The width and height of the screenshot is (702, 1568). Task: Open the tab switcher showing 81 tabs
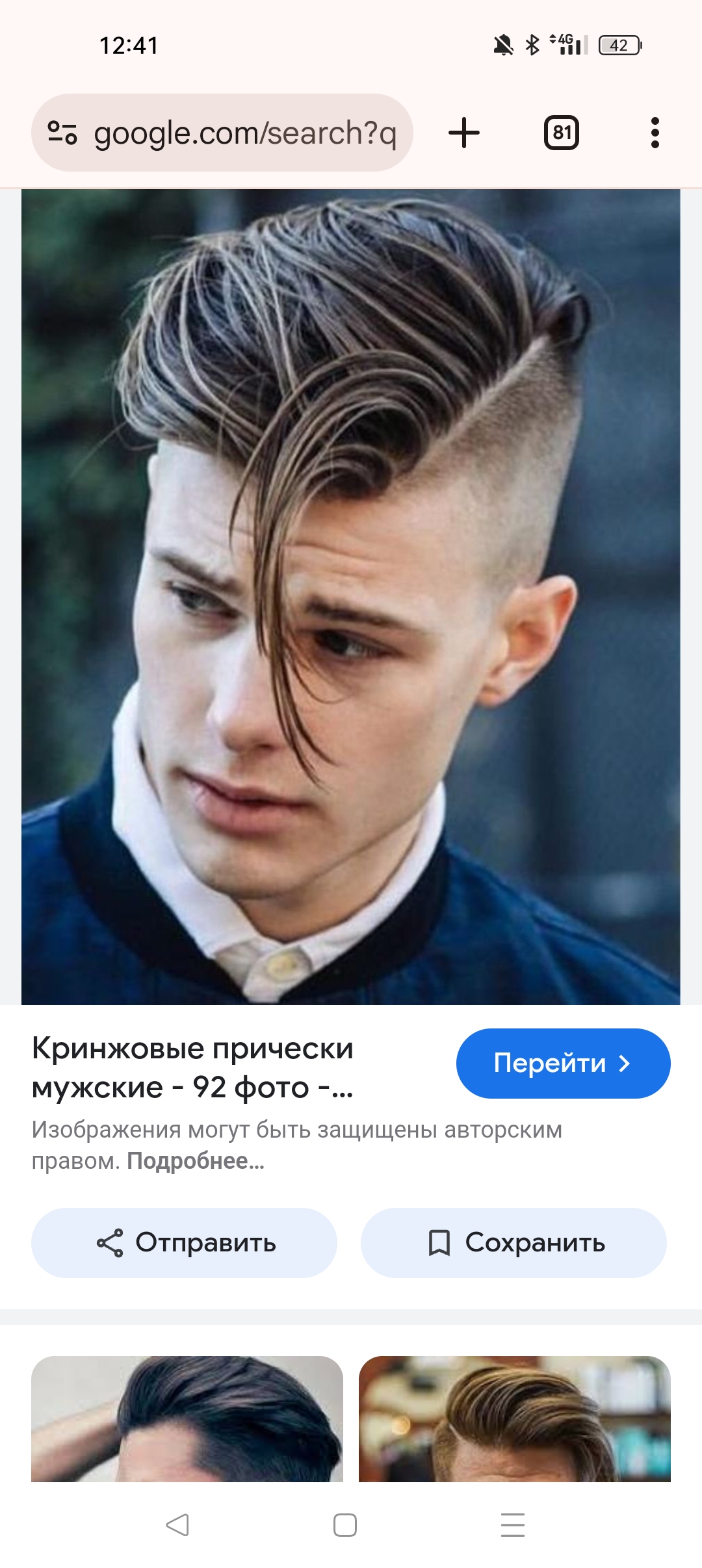[x=562, y=133]
